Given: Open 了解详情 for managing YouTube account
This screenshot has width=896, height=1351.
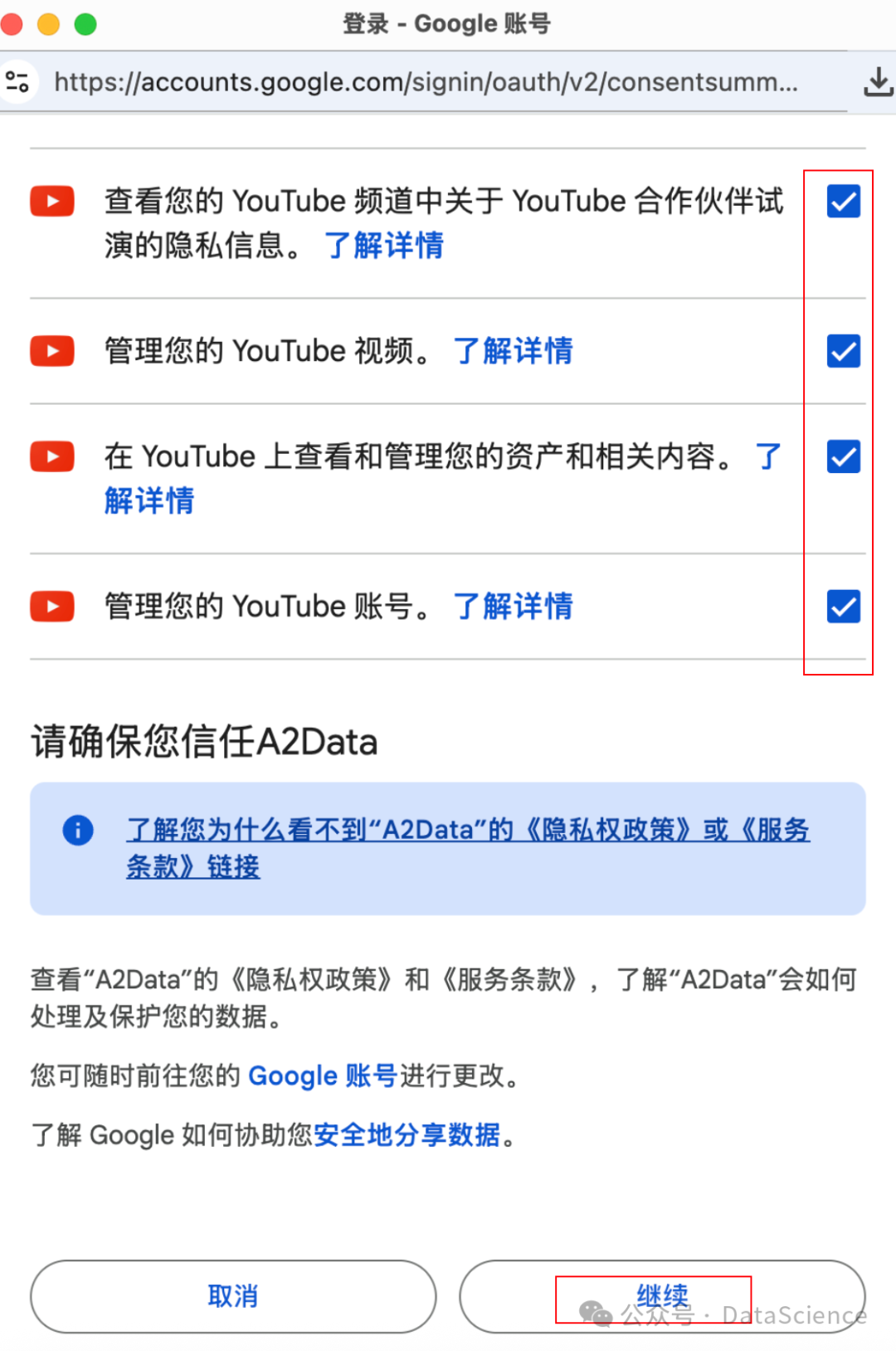Looking at the screenshot, I should [x=513, y=607].
